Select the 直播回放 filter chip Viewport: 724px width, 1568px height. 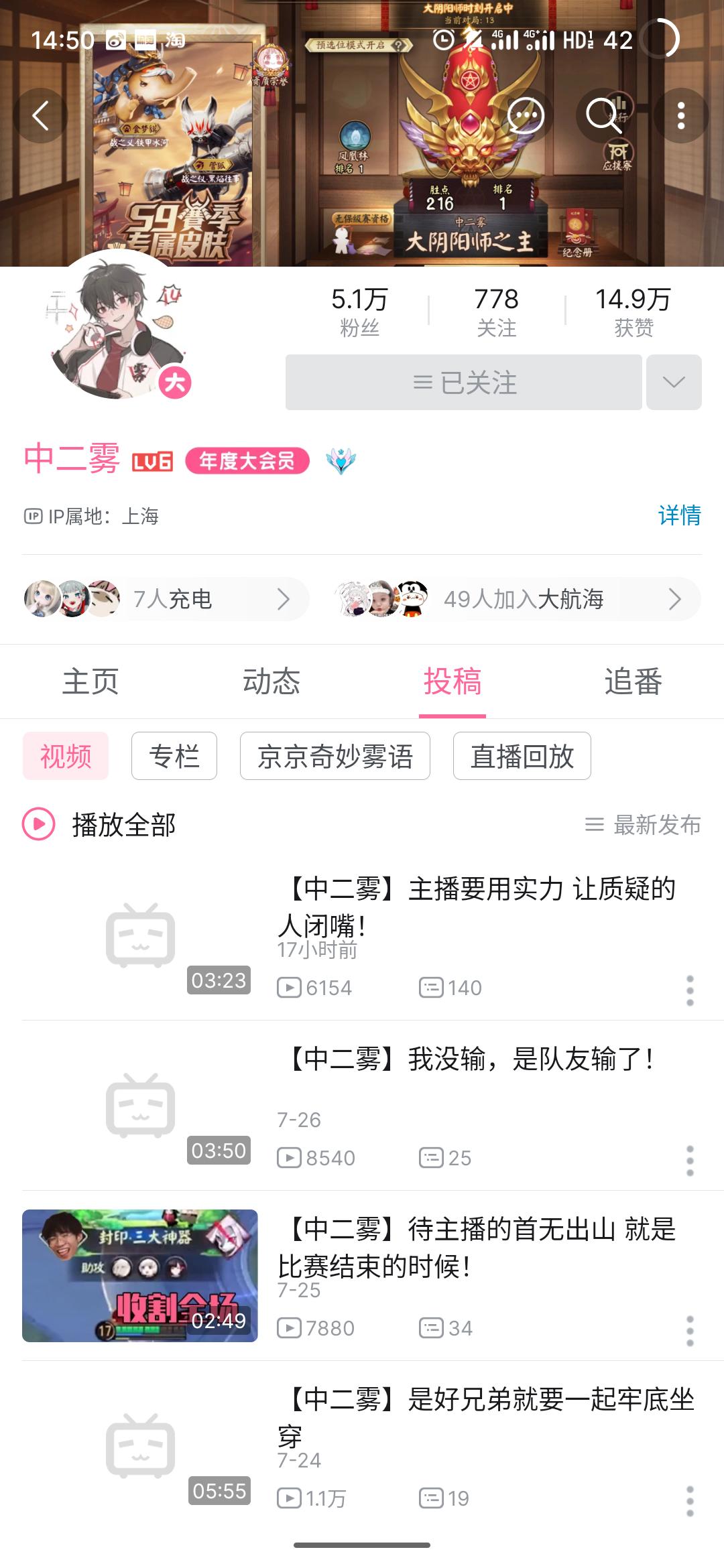[522, 756]
